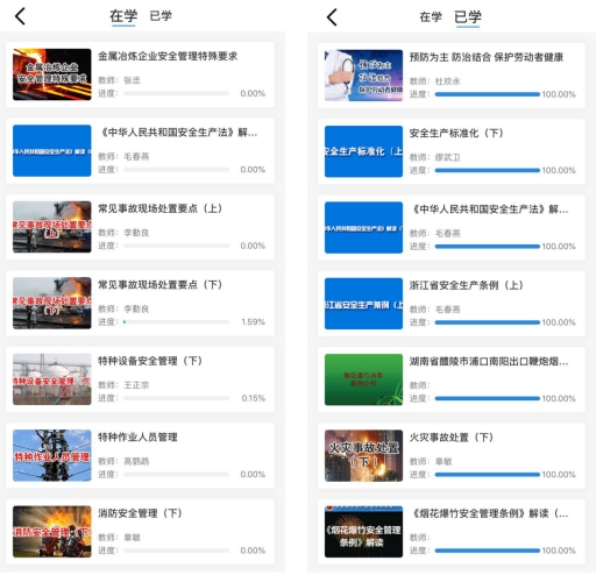Viewport: 600px width, 580px height.
Task: Open 常见事故现场处置要点（上） course
Action: click(x=140, y=226)
